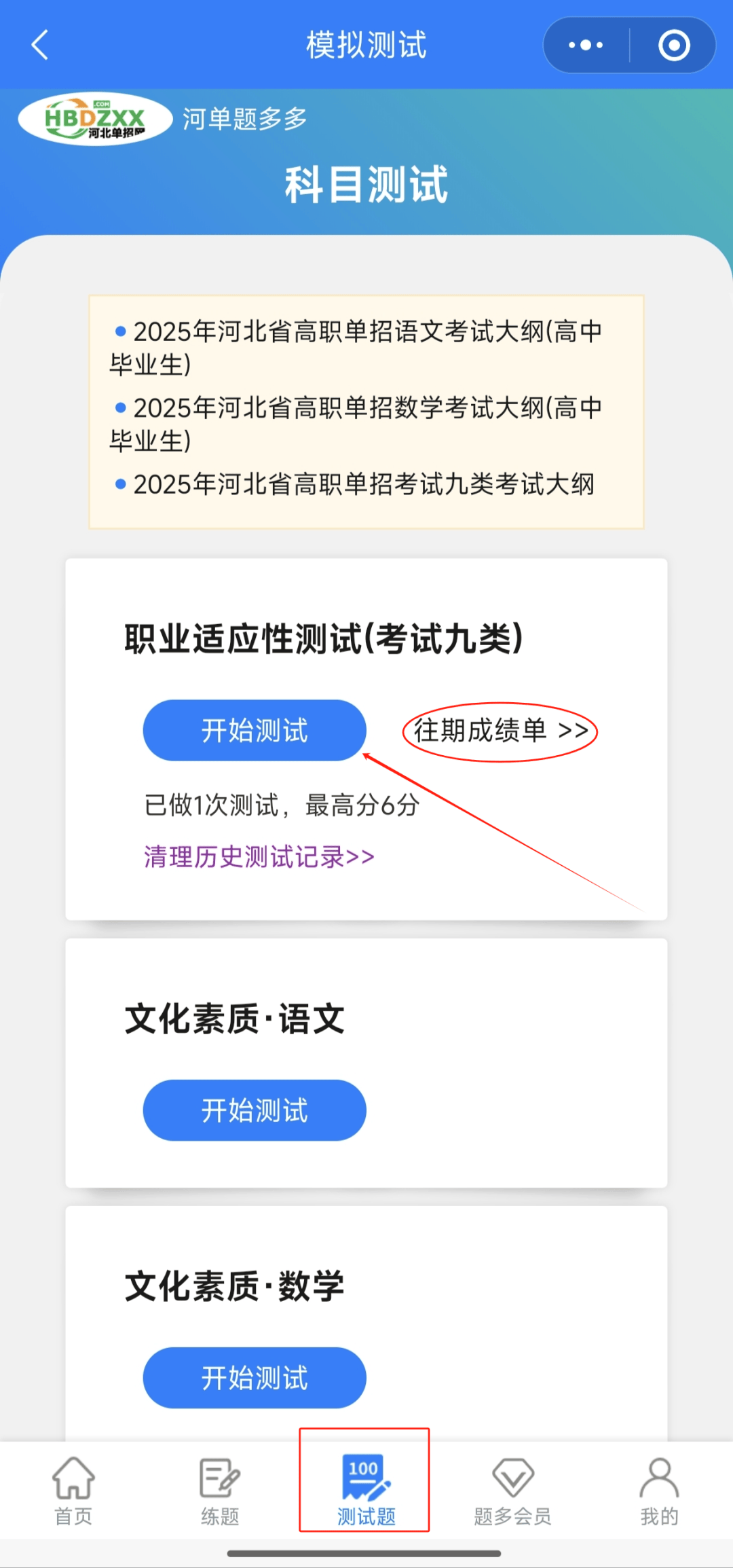Select the 测试题 tab
733x1568 pixels.
[366, 1491]
